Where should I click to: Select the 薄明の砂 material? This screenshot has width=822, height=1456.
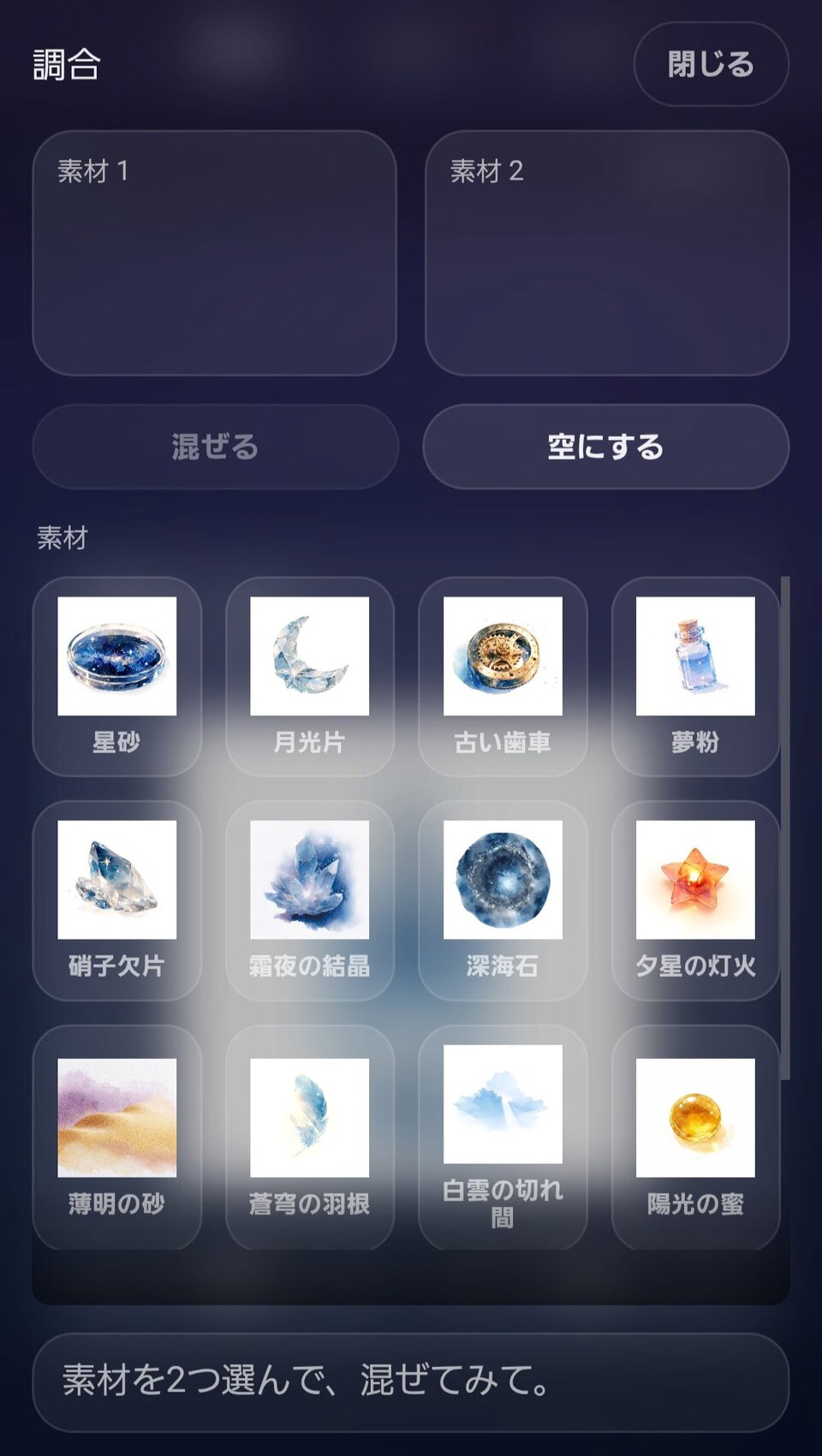coord(117,1137)
